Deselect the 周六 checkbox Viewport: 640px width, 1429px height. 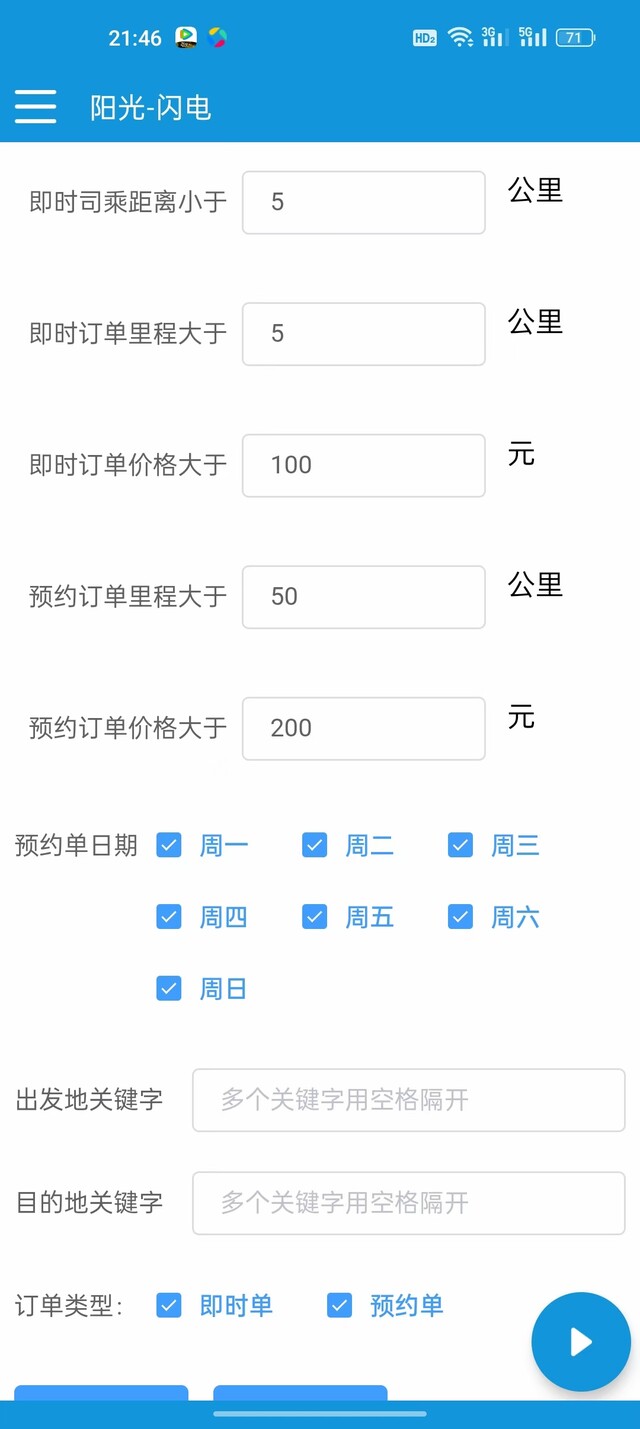(460, 917)
